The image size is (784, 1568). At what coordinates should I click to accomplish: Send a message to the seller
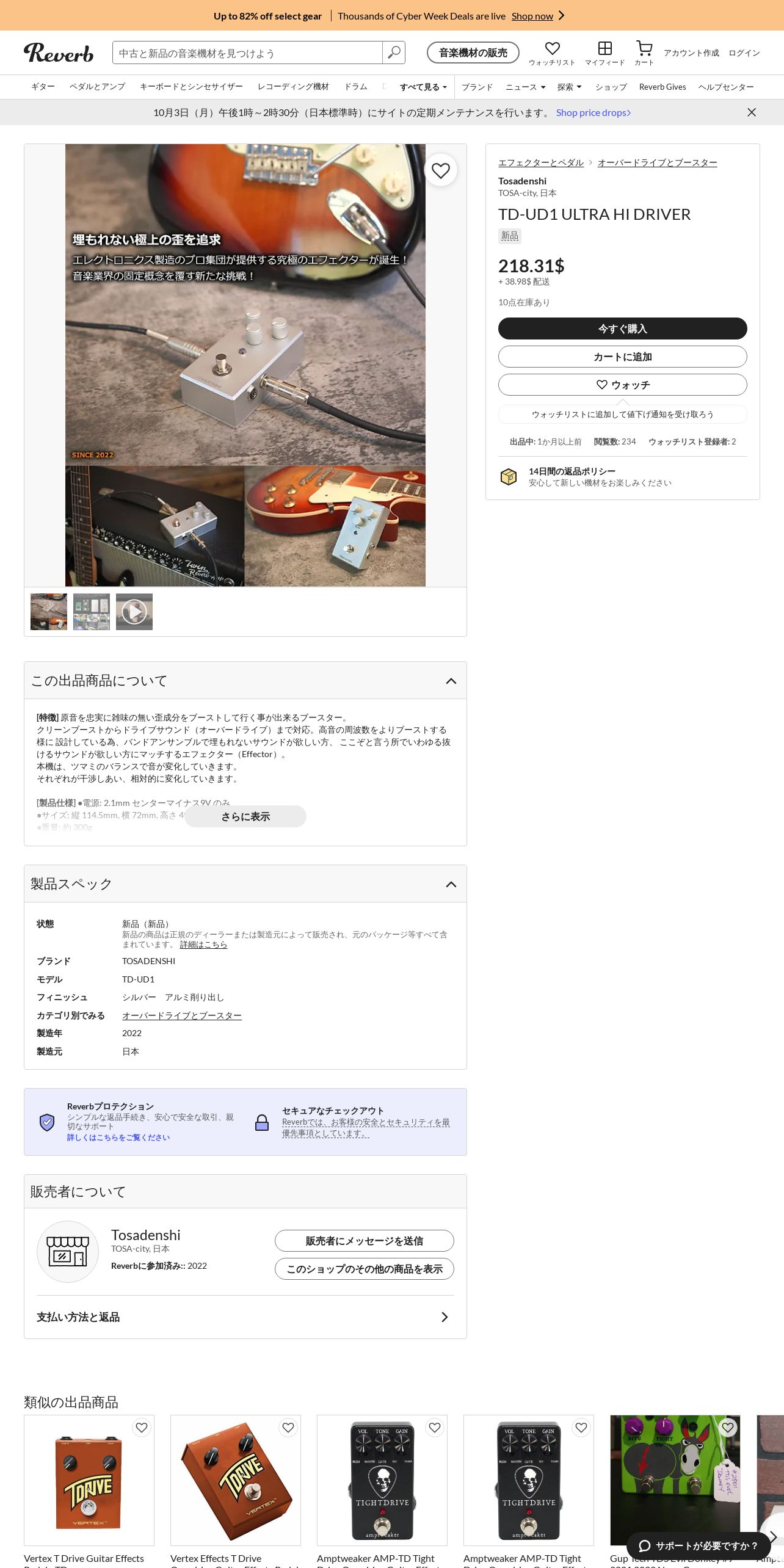tap(364, 1241)
